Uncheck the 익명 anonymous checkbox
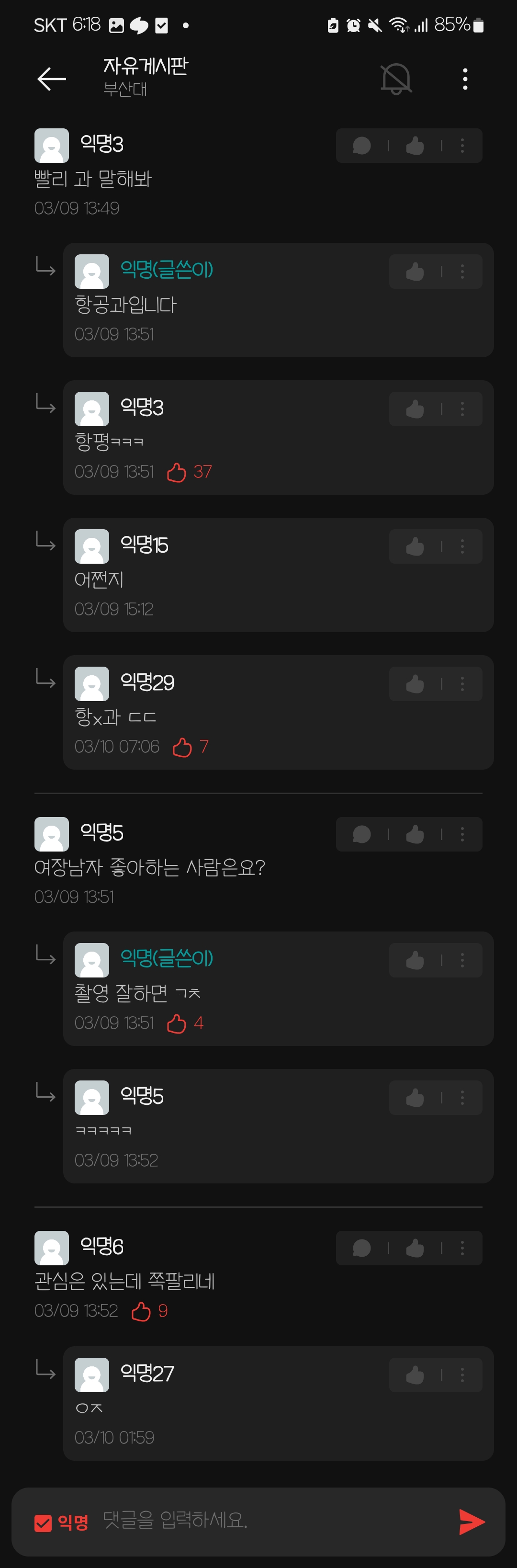 (x=43, y=1523)
